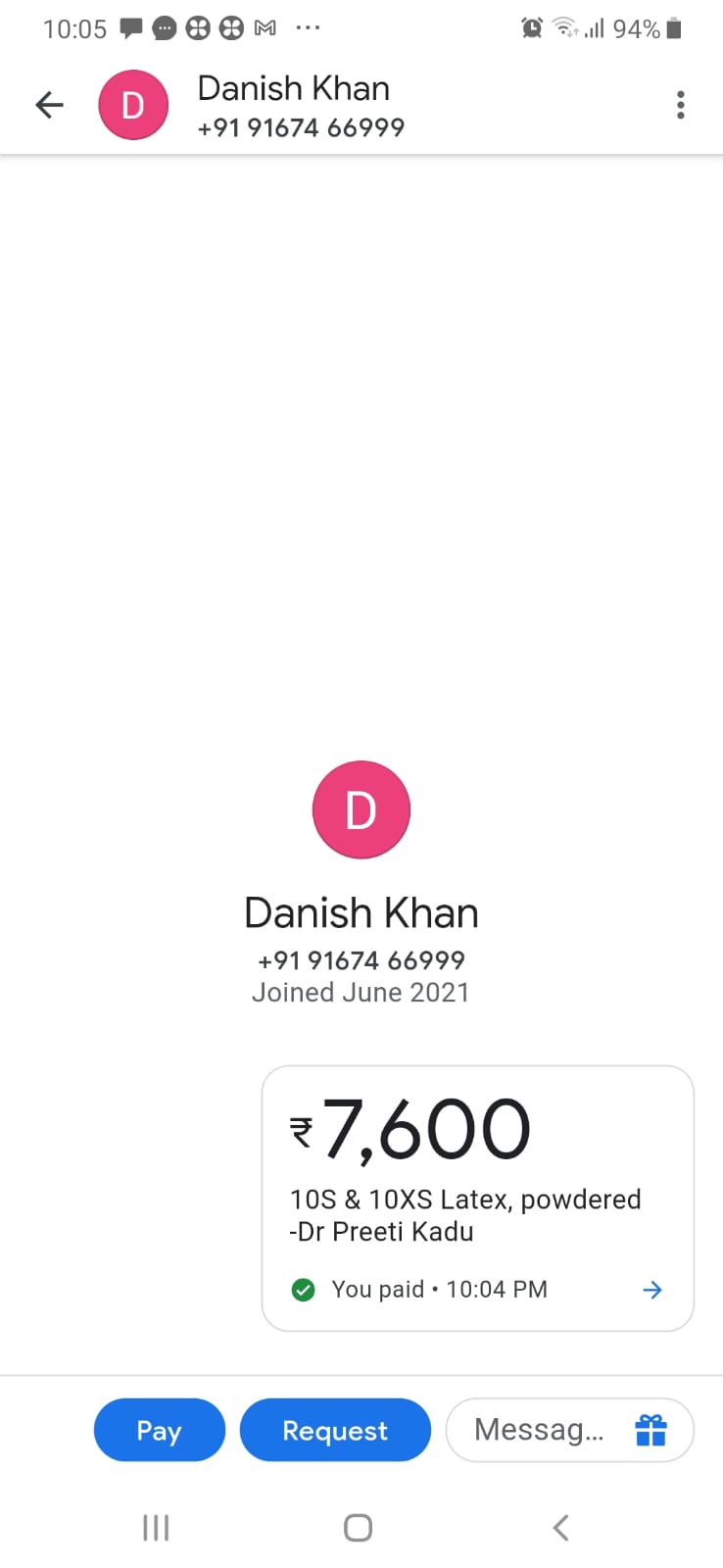Go to the phone's home screen
This screenshot has width=723, height=1568.
[359, 1527]
